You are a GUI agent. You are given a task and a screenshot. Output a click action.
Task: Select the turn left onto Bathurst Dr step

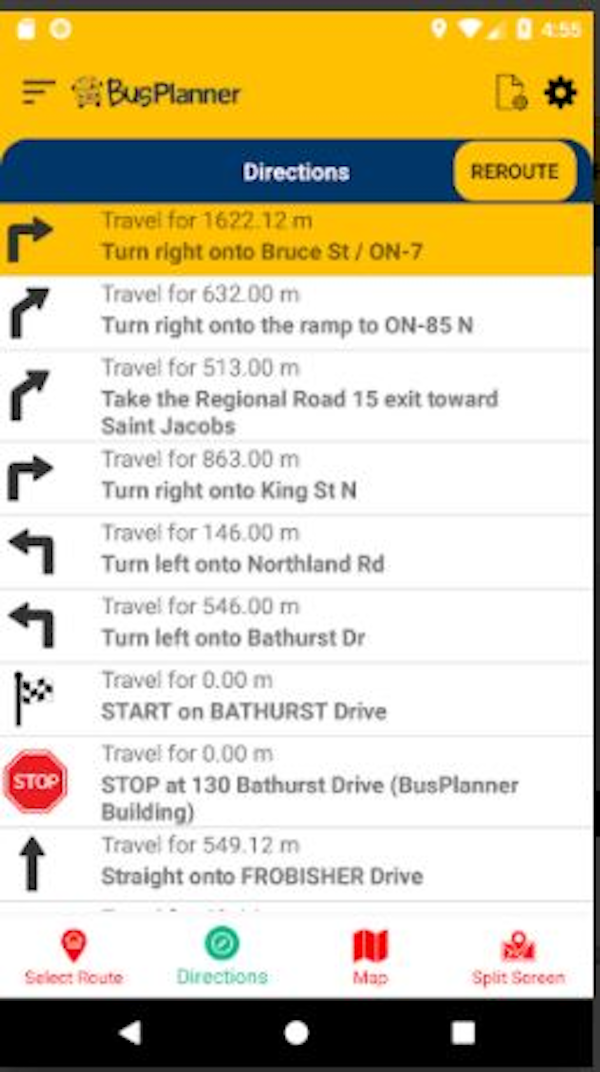pos(300,625)
